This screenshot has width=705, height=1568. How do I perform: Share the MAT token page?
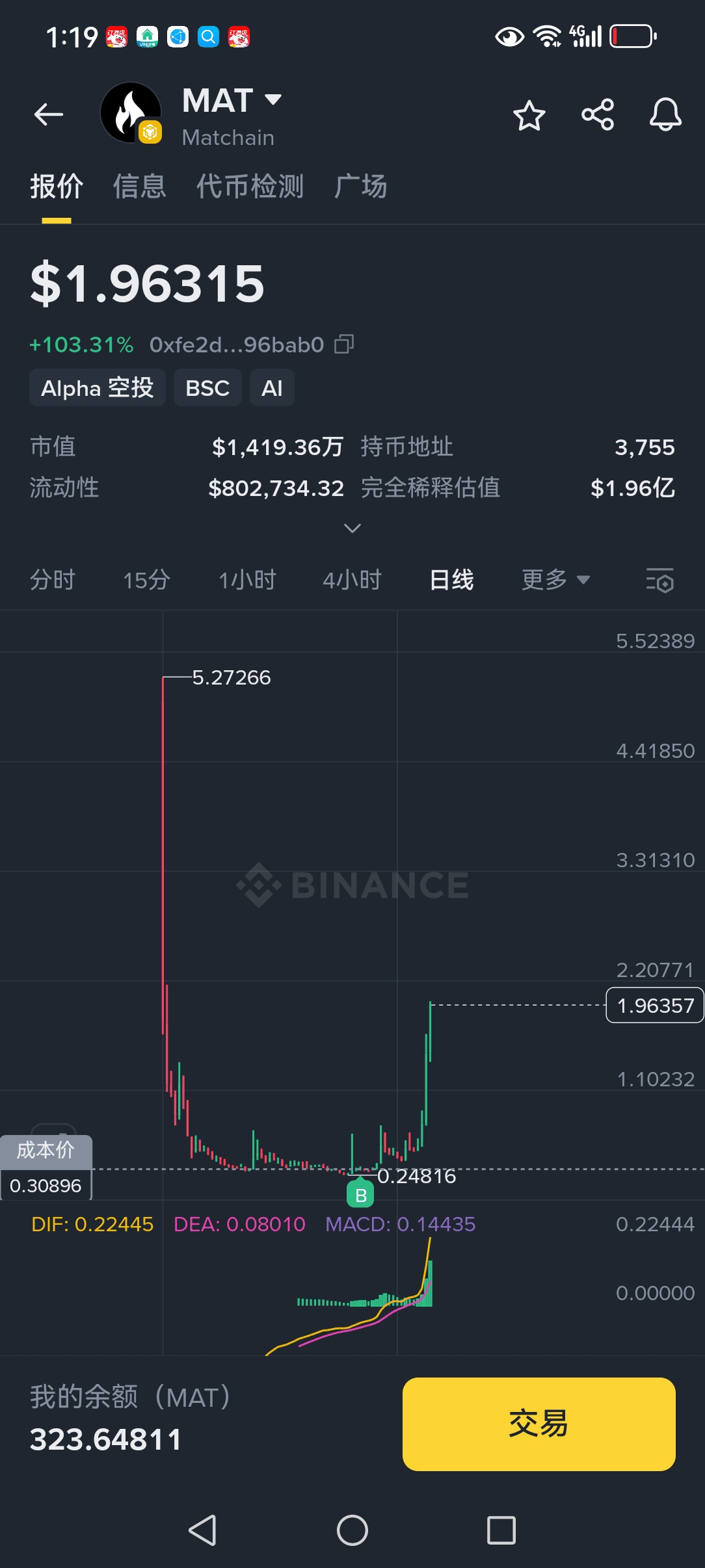(598, 115)
